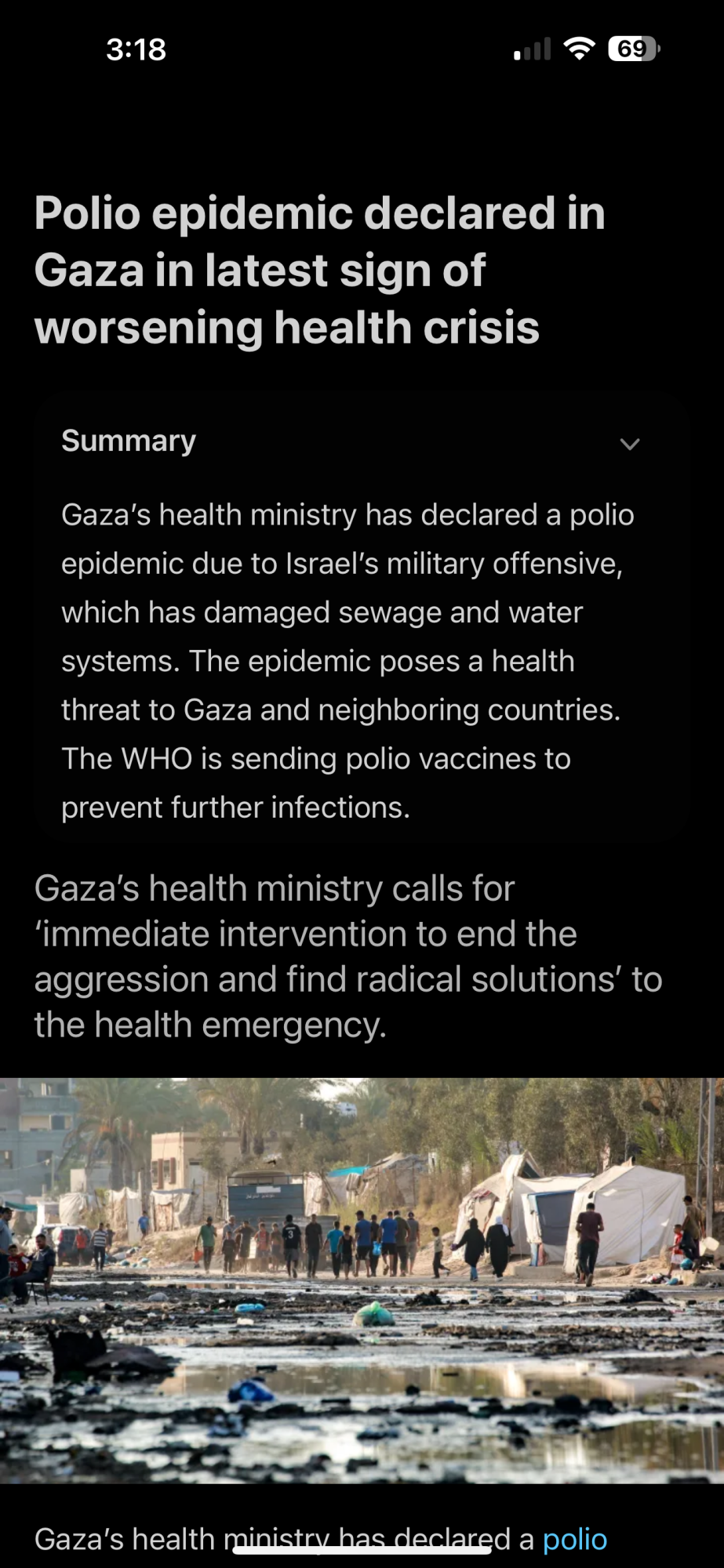Collapse the Summary section chevron
Viewport: 724px width, 1568px height.
pos(630,444)
